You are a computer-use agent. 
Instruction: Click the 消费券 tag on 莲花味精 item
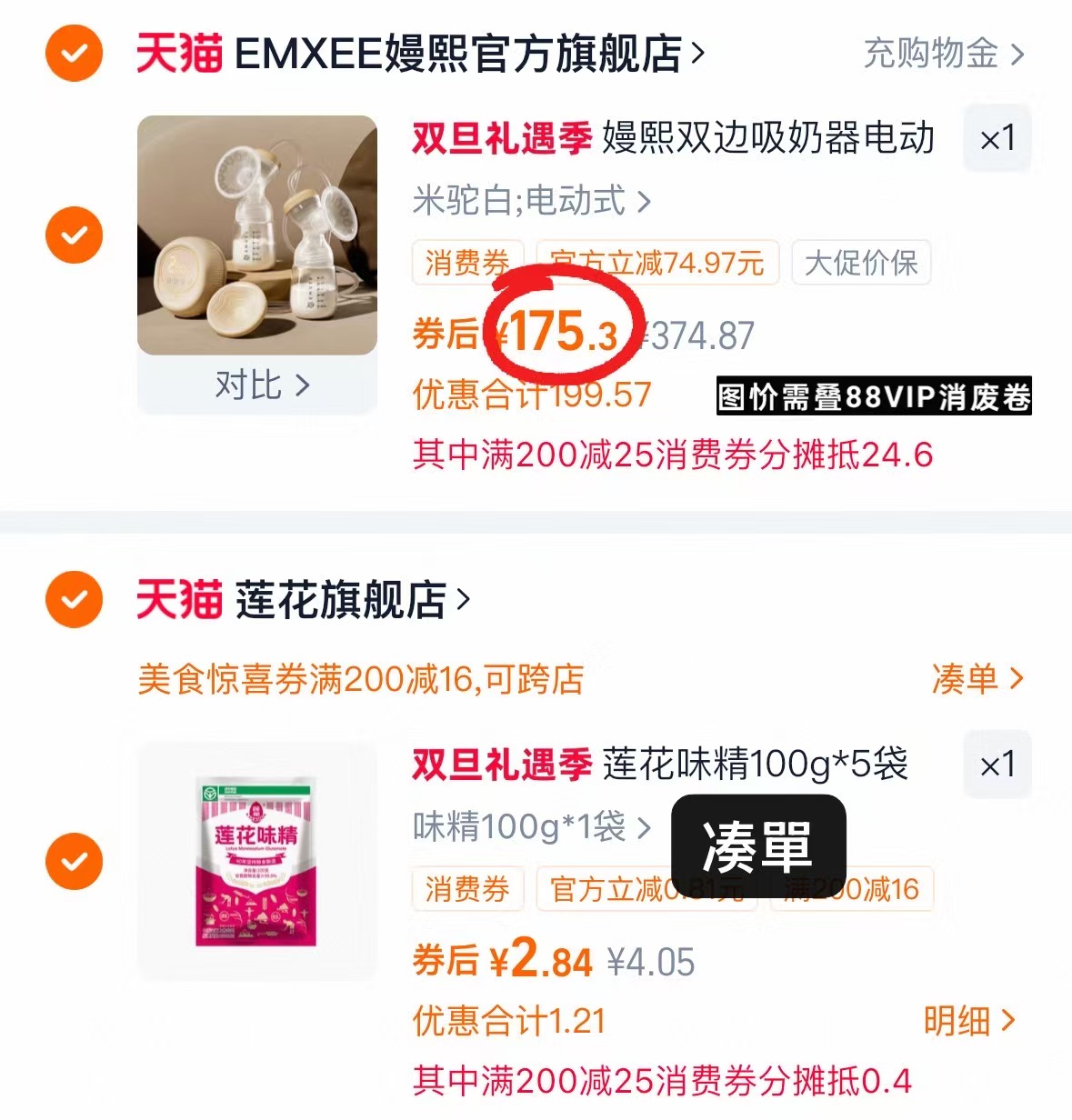coord(467,889)
